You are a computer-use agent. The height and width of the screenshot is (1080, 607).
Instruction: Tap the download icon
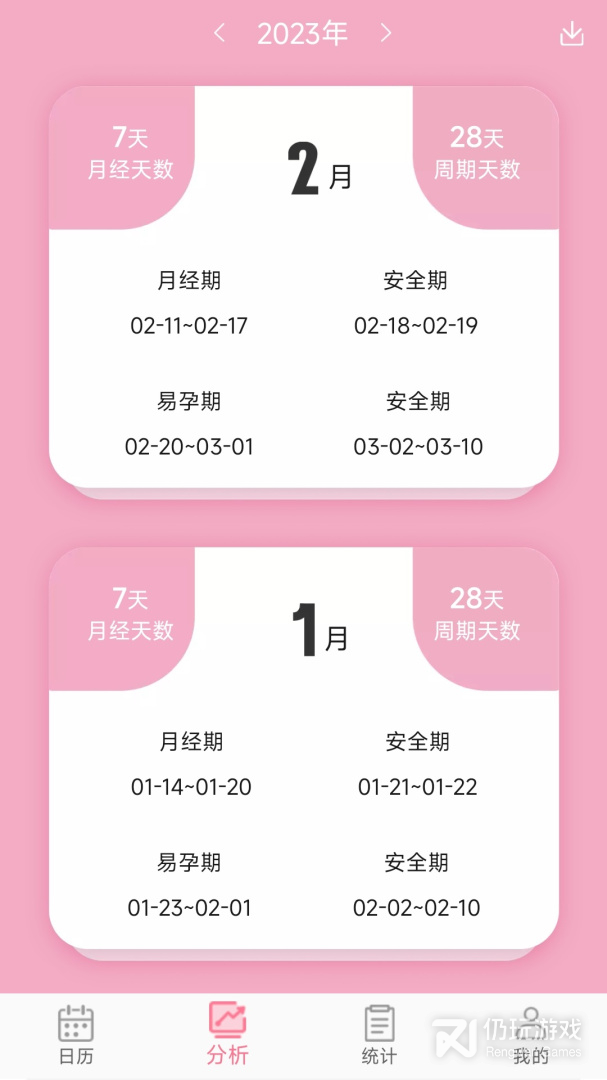(x=571, y=35)
